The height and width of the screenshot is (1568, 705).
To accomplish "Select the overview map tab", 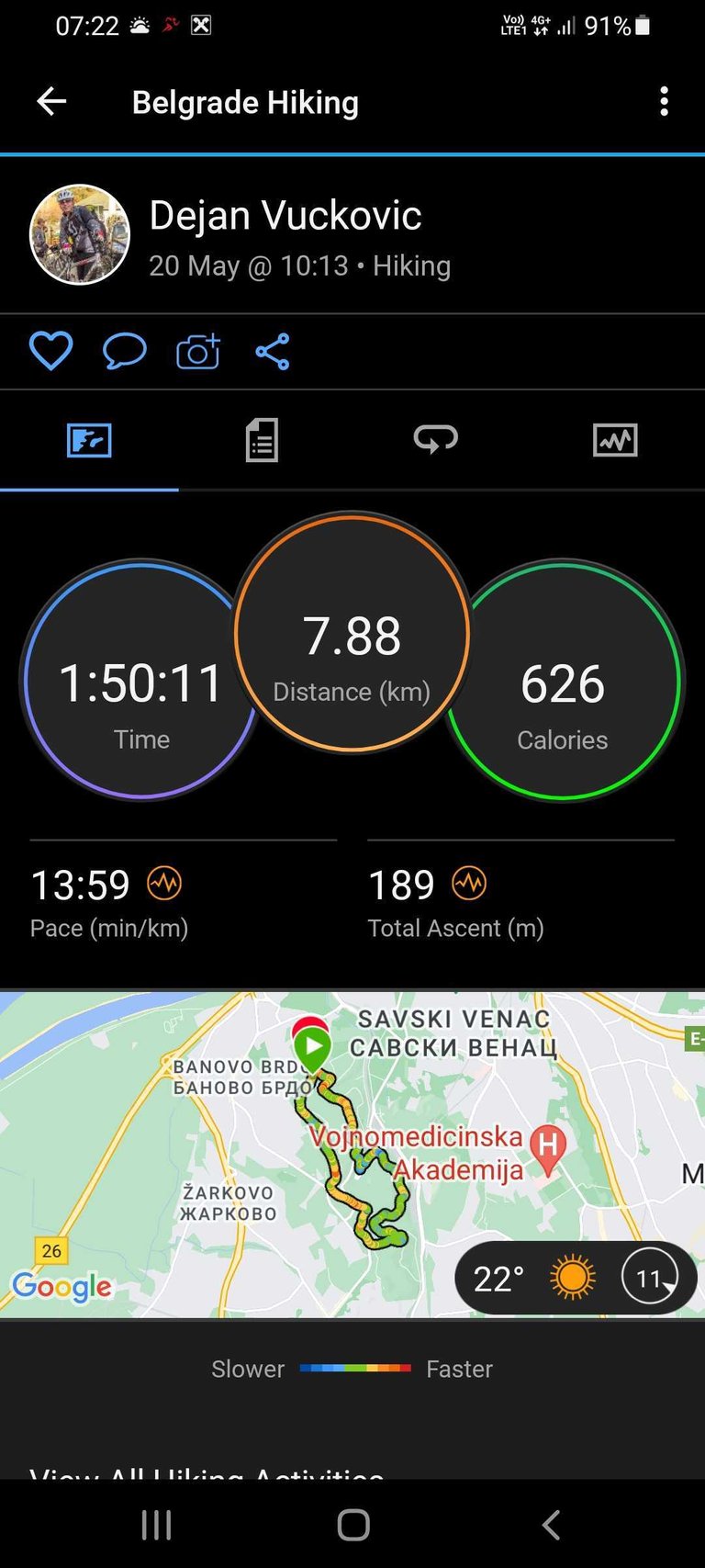I will [89, 440].
